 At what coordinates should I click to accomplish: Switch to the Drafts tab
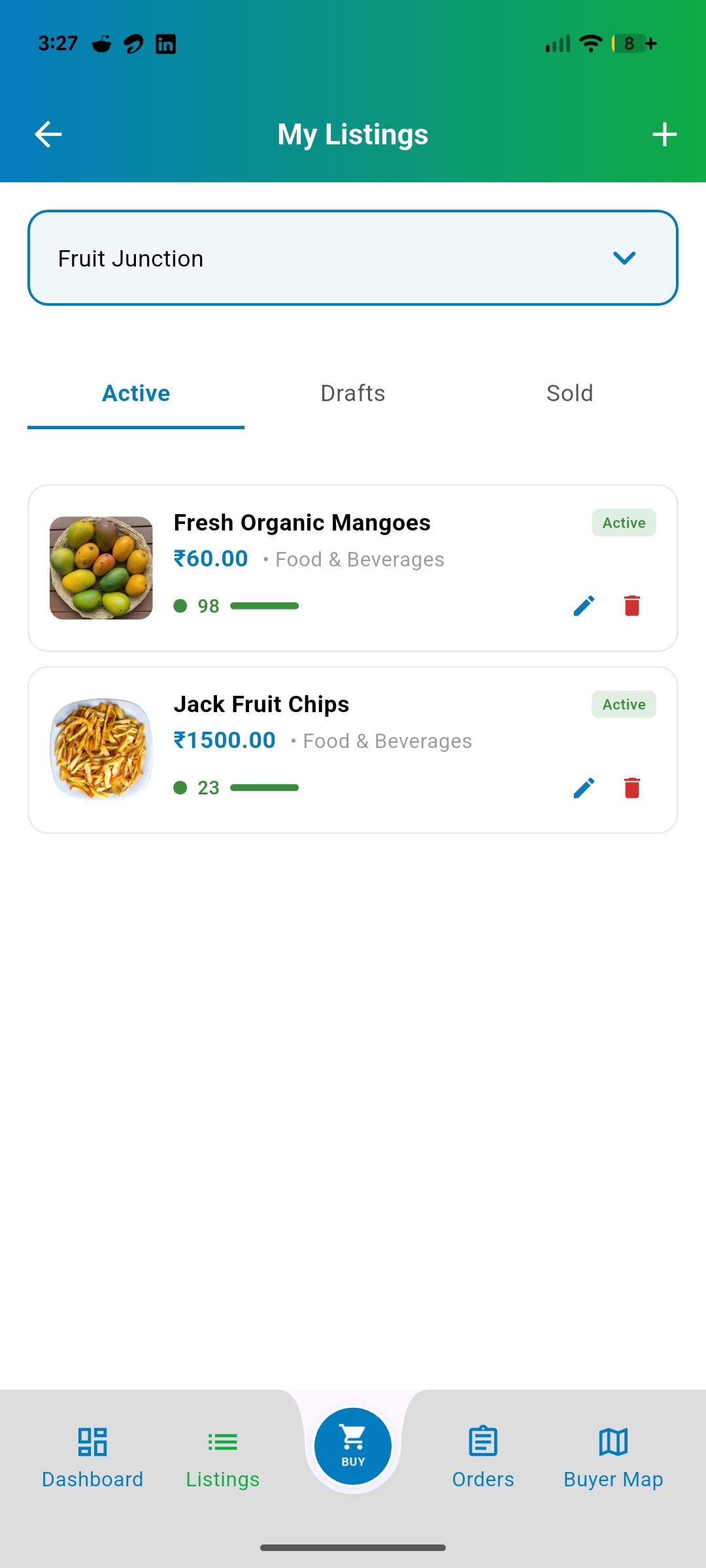[x=352, y=393]
